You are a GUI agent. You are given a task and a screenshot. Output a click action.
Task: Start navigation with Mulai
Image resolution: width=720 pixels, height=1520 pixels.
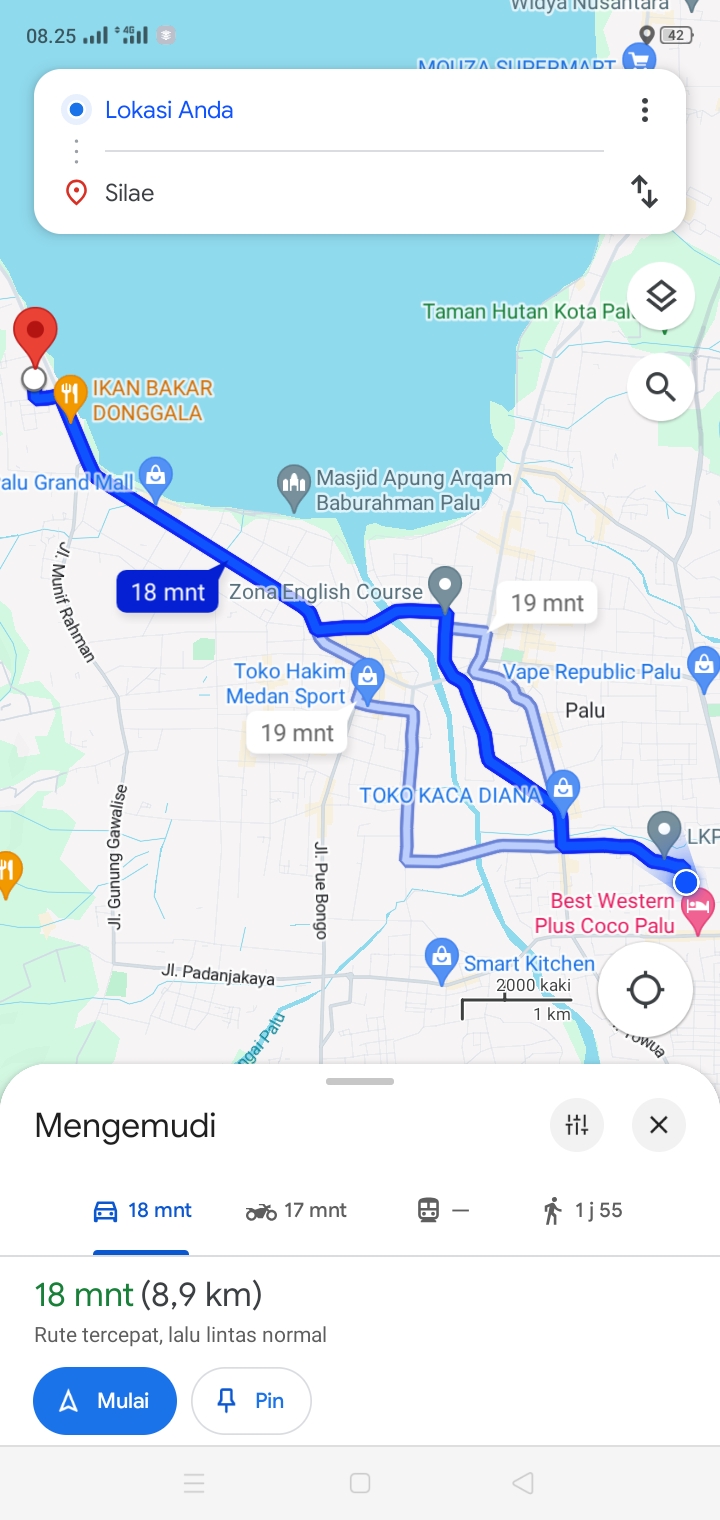pos(105,1400)
